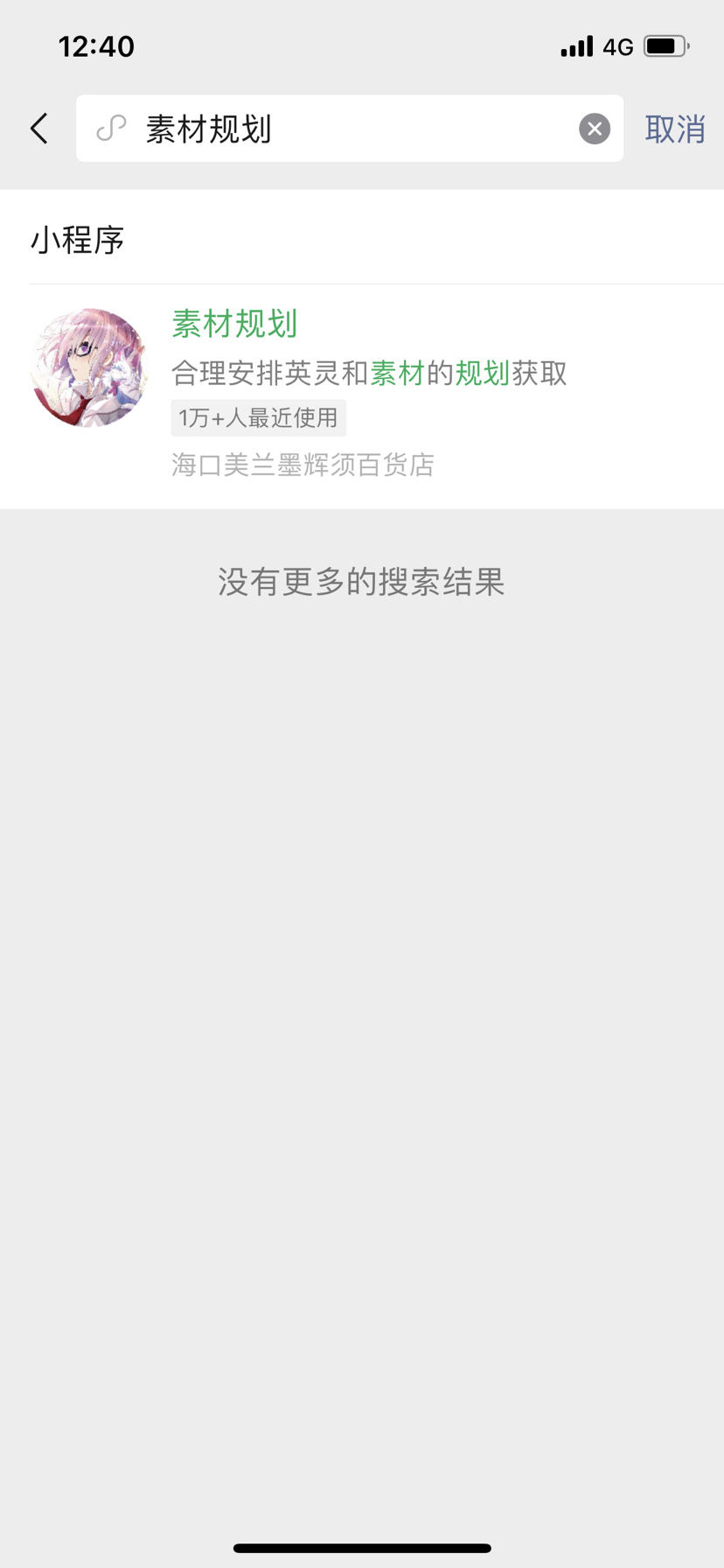Clear the search text with the X icon
This screenshot has height=1568, width=724.
click(x=595, y=129)
